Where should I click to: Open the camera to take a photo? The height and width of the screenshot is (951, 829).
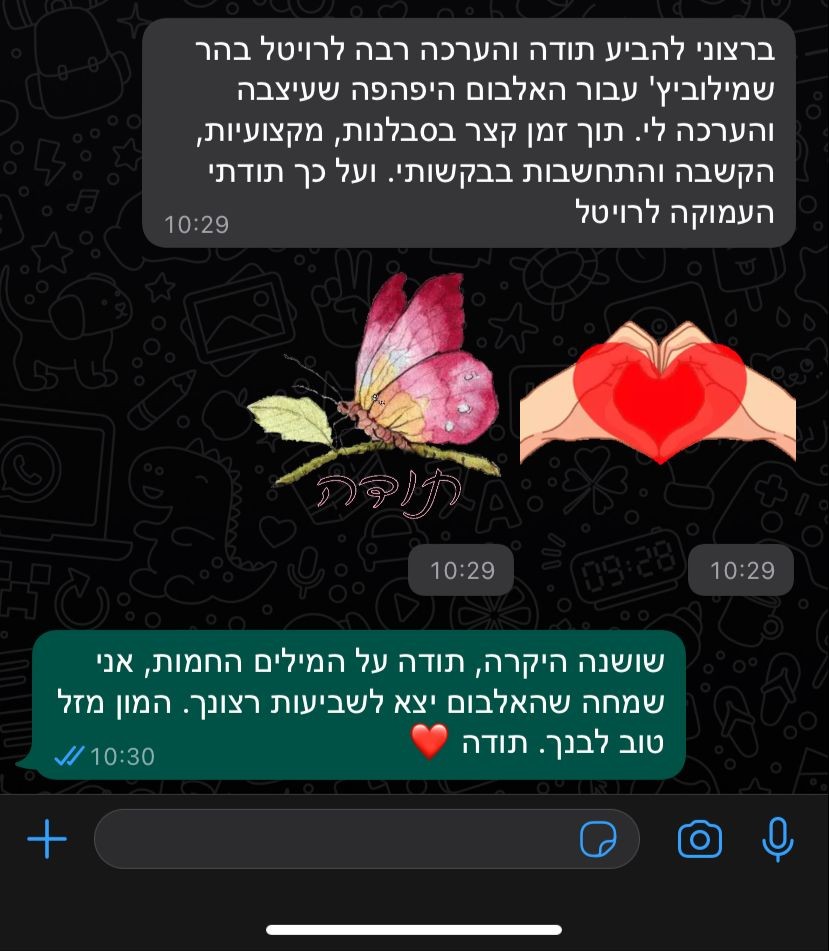[699, 839]
